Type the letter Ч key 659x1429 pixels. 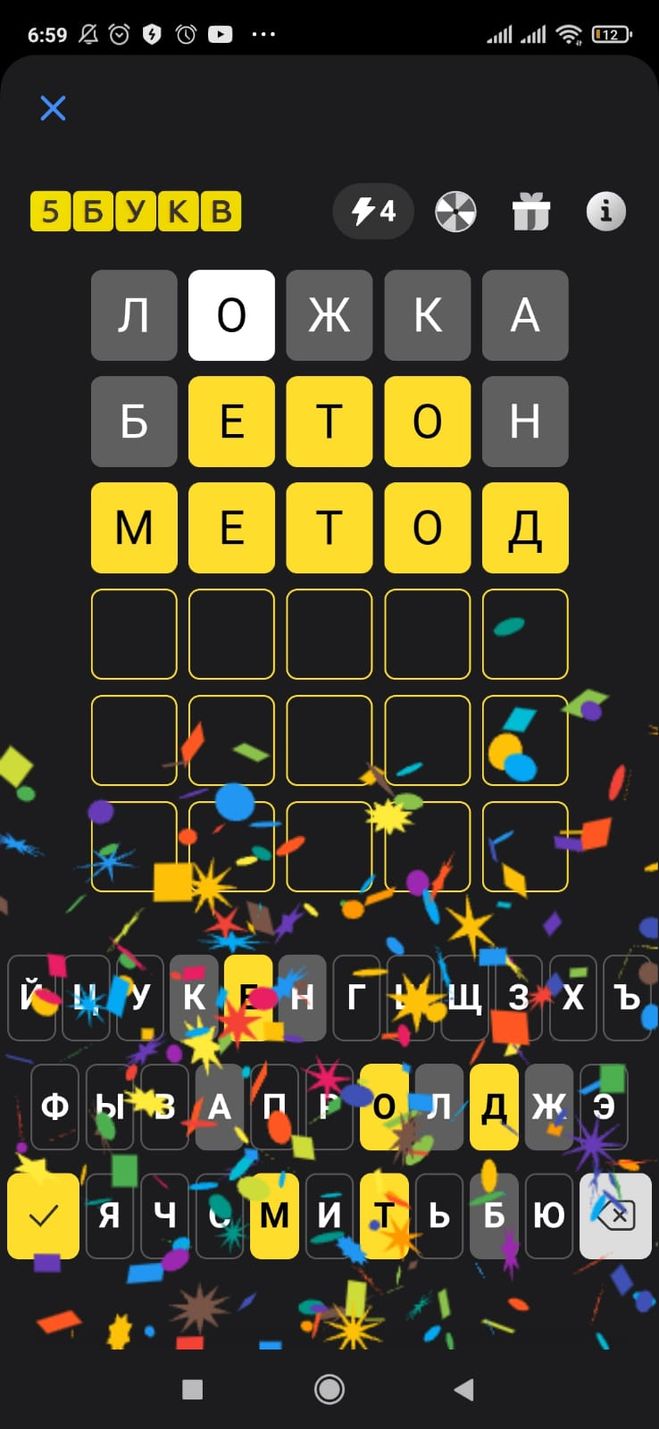tap(164, 1215)
